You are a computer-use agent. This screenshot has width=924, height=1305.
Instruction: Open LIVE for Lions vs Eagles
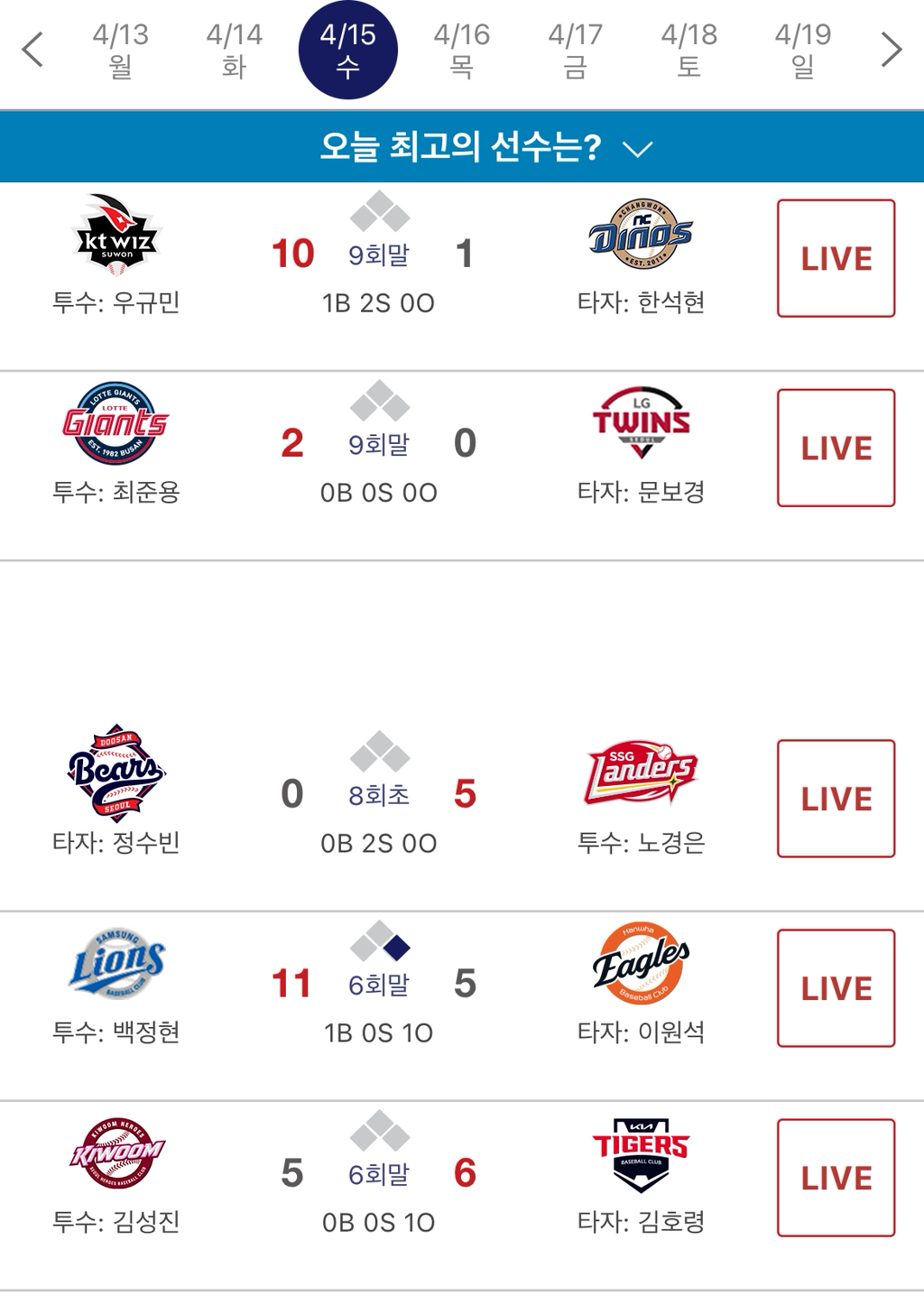[836, 988]
